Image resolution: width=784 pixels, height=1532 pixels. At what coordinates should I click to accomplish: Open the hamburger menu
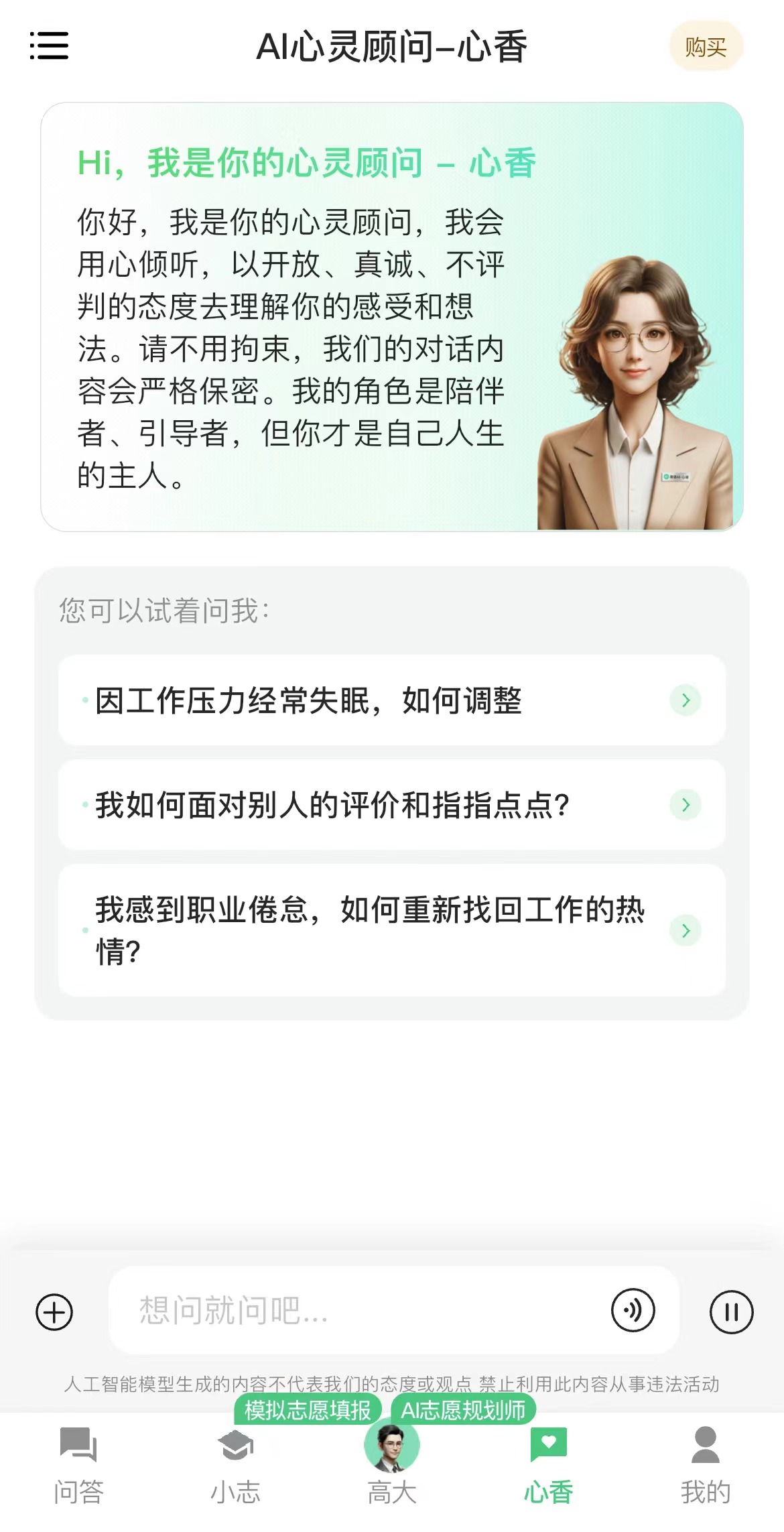[x=49, y=46]
